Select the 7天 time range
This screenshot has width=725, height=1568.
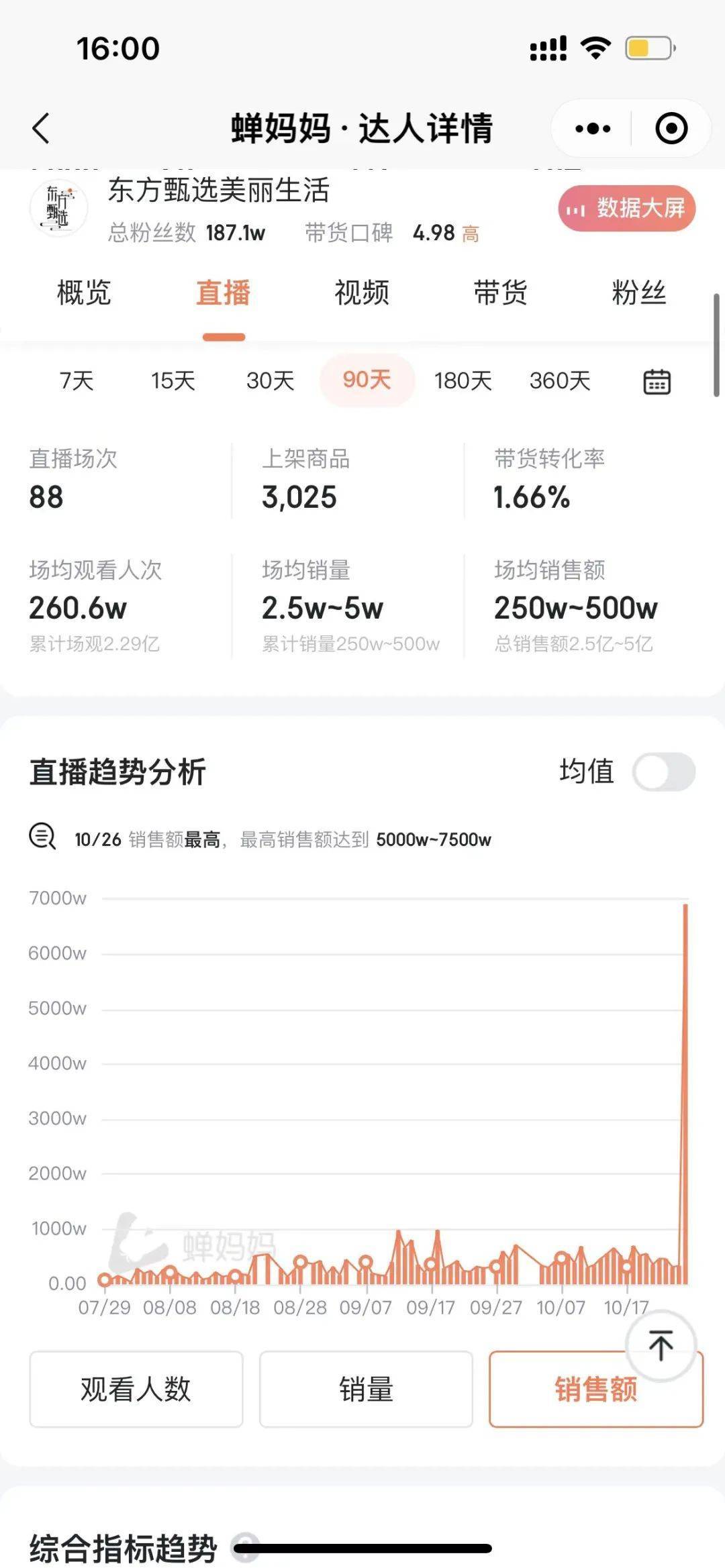click(77, 380)
